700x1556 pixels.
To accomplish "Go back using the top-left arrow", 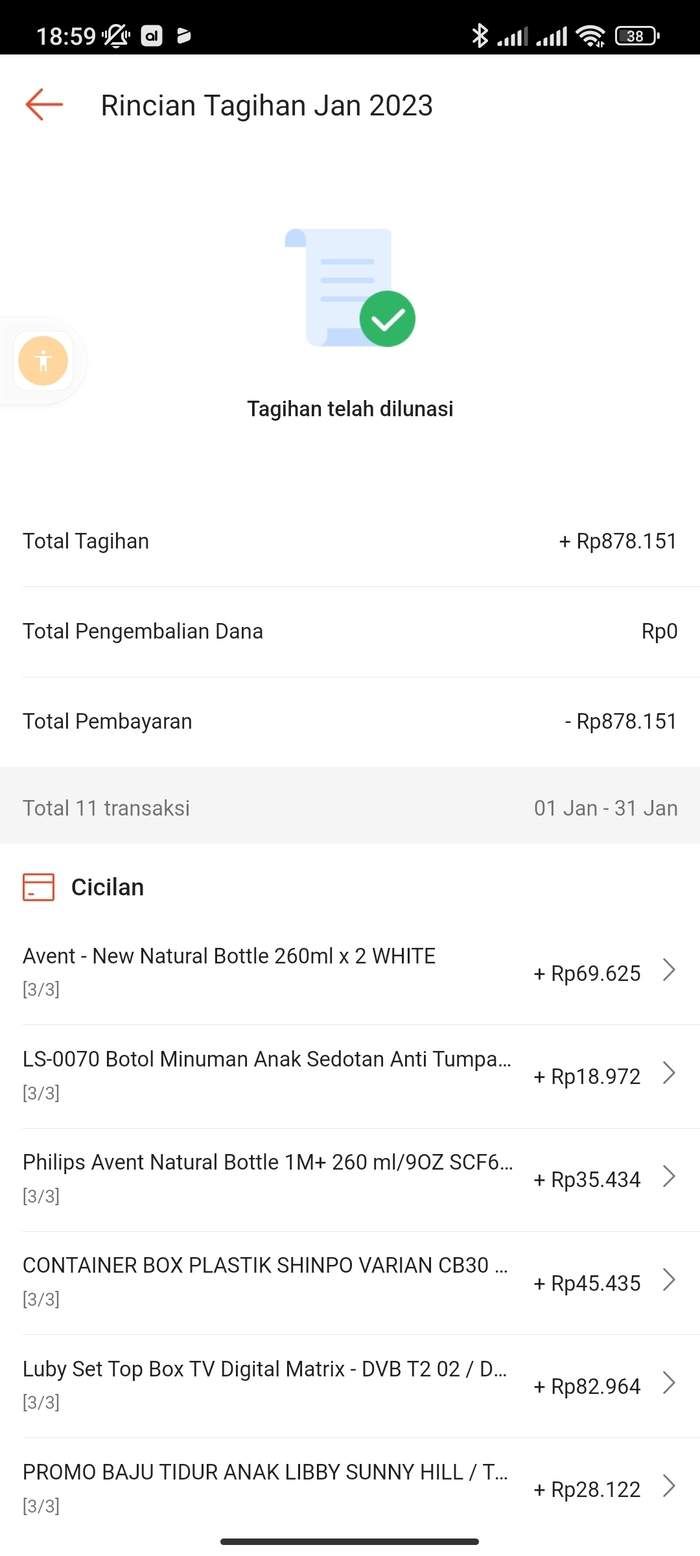I will click(44, 105).
